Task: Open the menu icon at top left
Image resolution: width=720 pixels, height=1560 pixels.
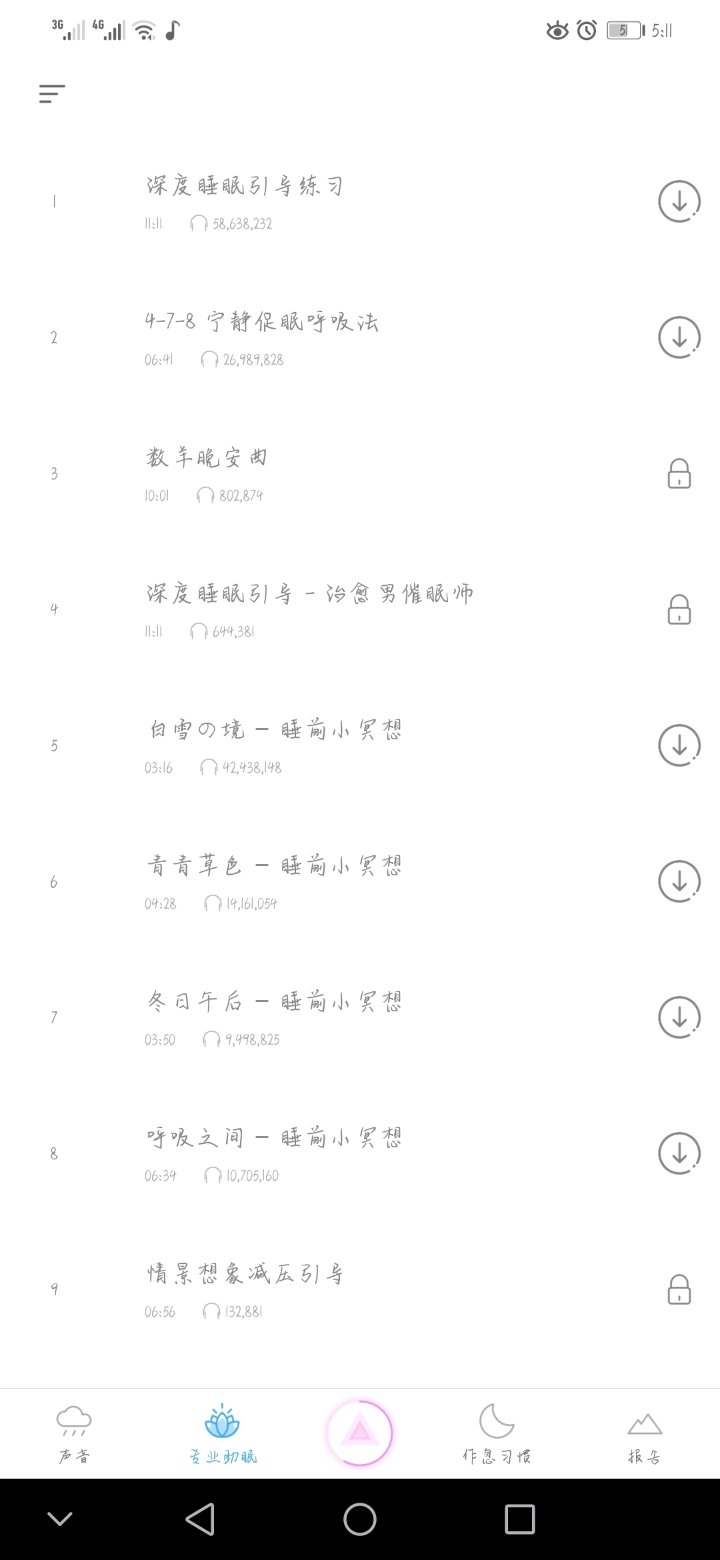Action: (x=52, y=94)
